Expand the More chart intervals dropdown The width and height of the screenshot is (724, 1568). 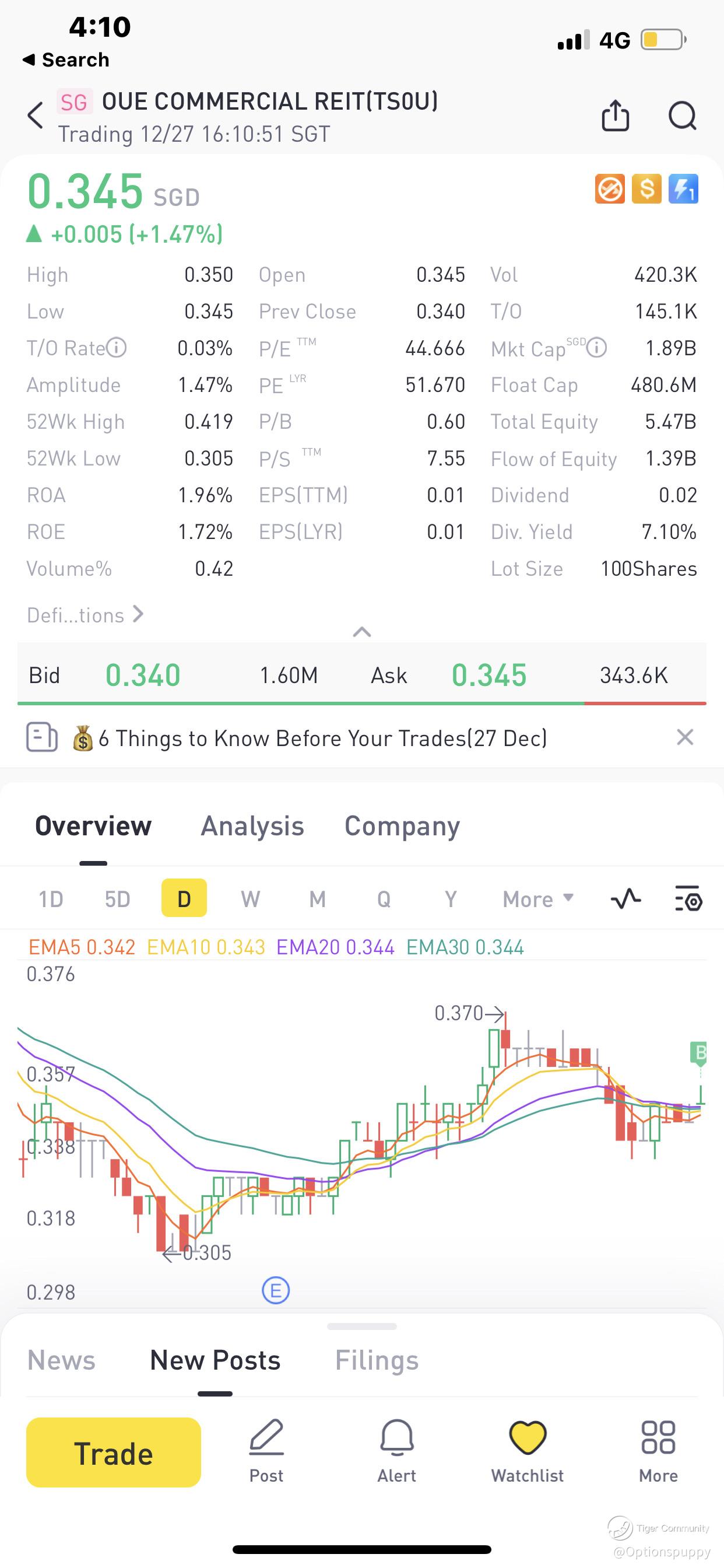point(538,899)
